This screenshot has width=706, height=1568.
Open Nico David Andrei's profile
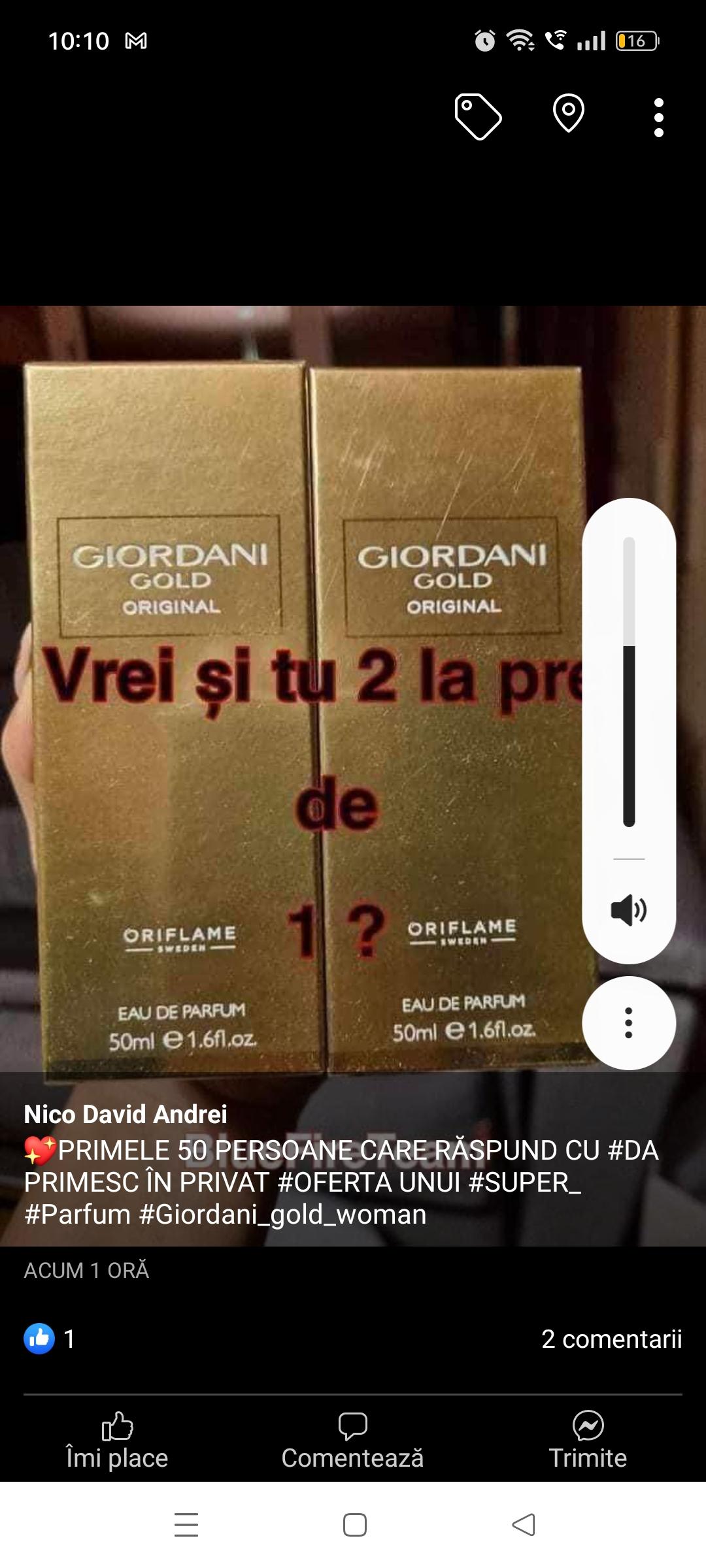tap(126, 1114)
